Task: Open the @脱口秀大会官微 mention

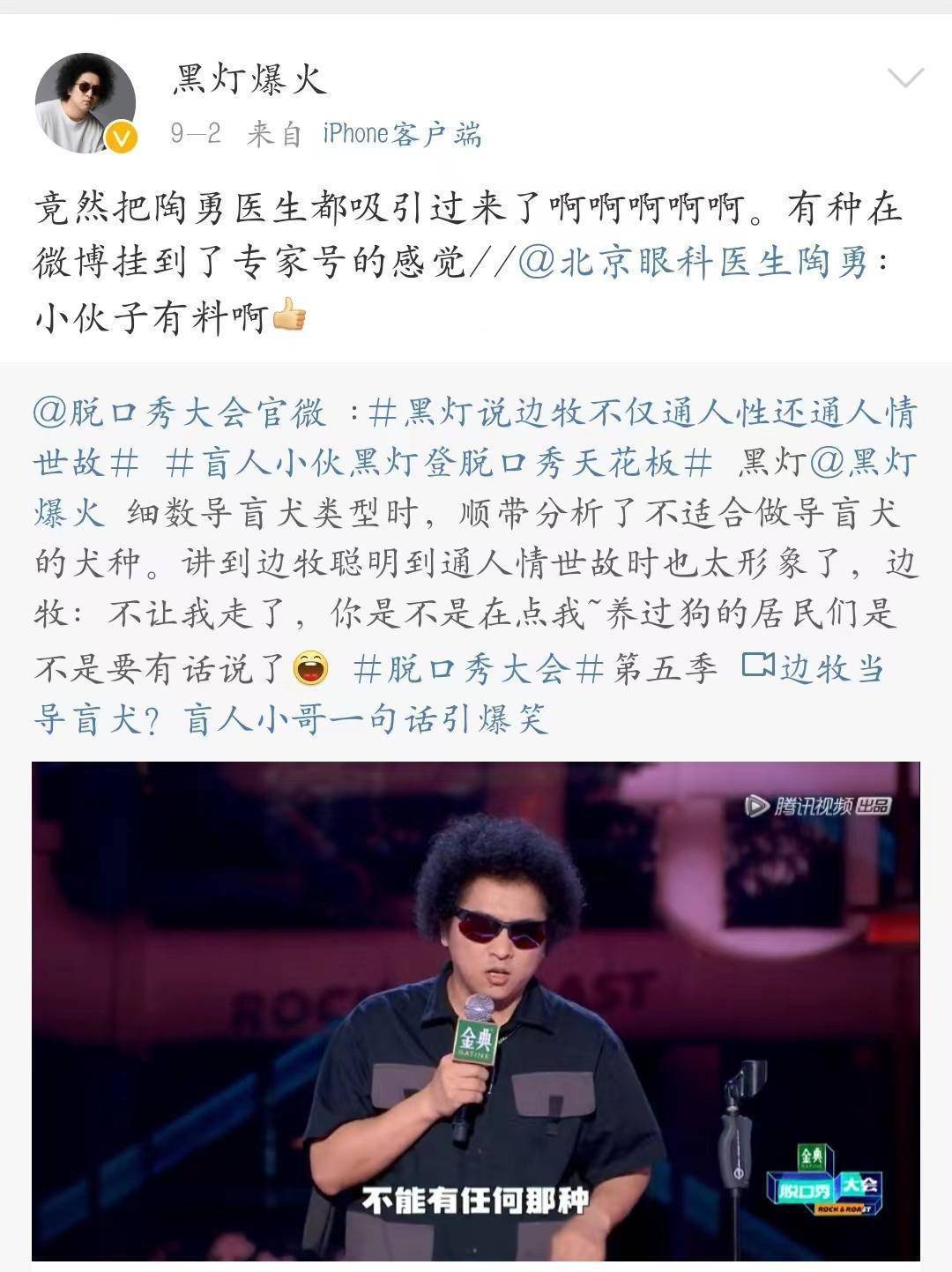Action: (179, 413)
